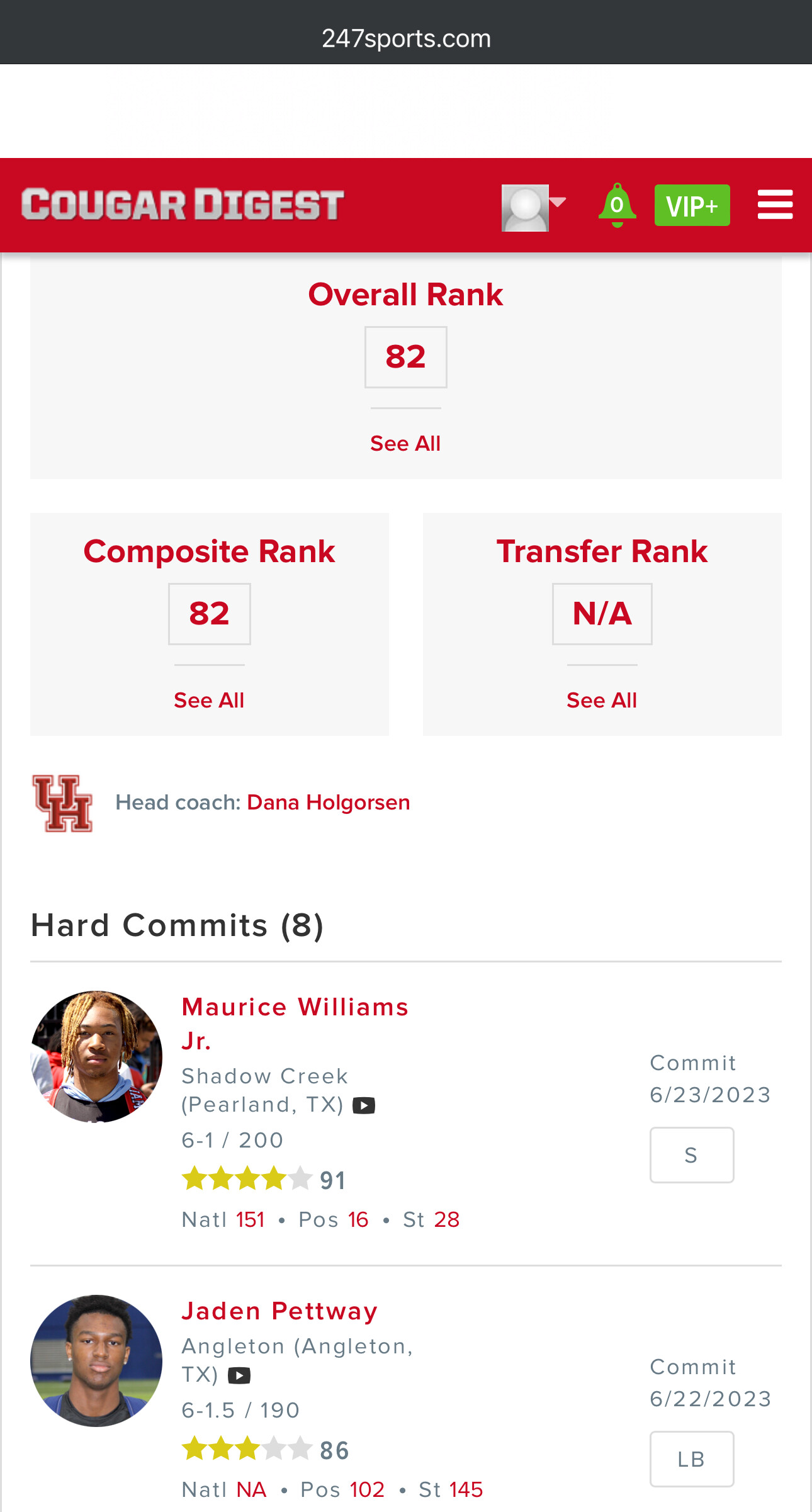Play Maurice Williams Jr.'s video highlights
This screenshot has height=1512, width=812.
click(364, 1105)
